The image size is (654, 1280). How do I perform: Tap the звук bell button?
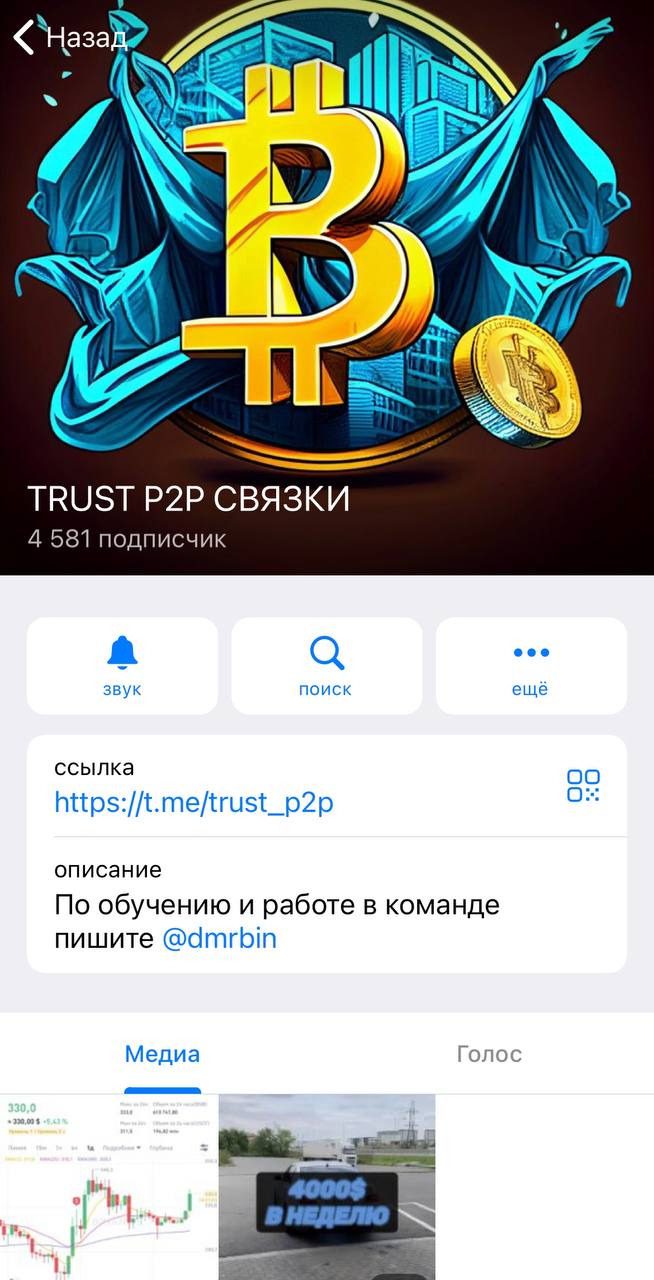tap(122, 666)
